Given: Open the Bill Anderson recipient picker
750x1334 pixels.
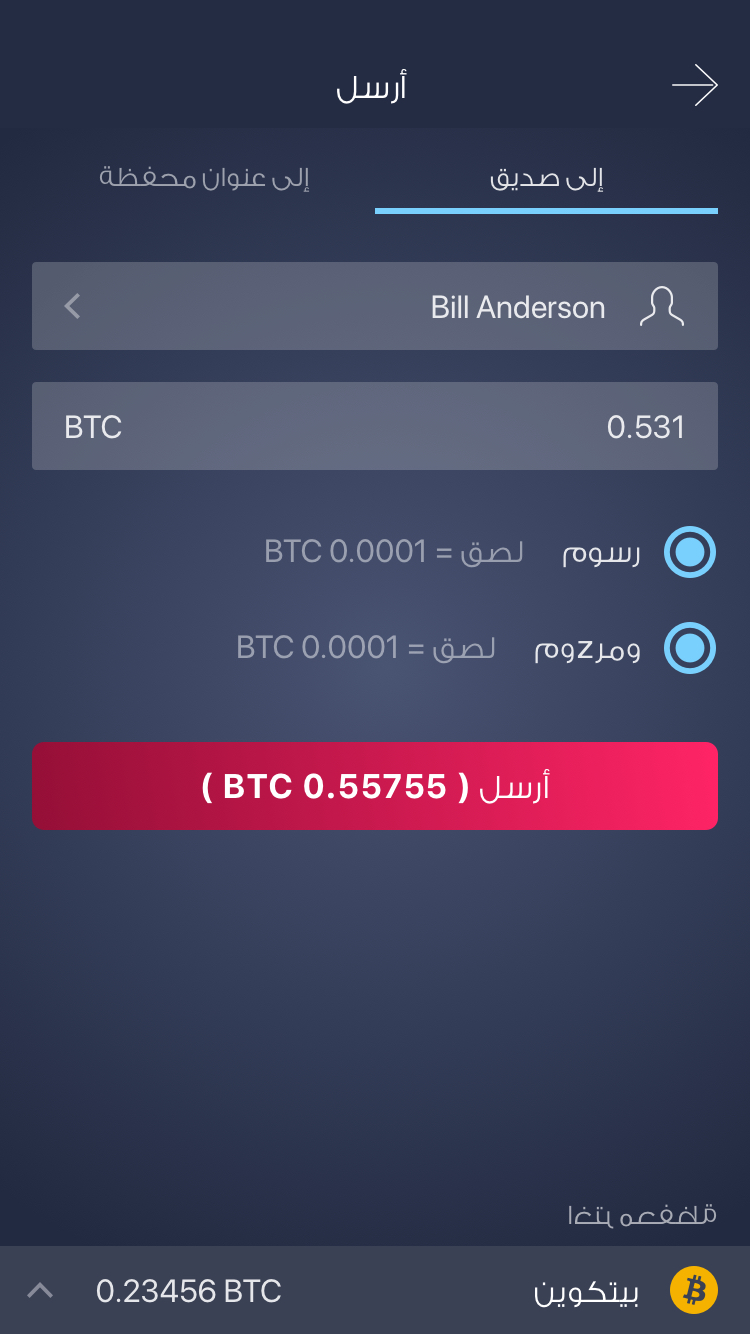Looking at the screenshot, I should point(375,306).
